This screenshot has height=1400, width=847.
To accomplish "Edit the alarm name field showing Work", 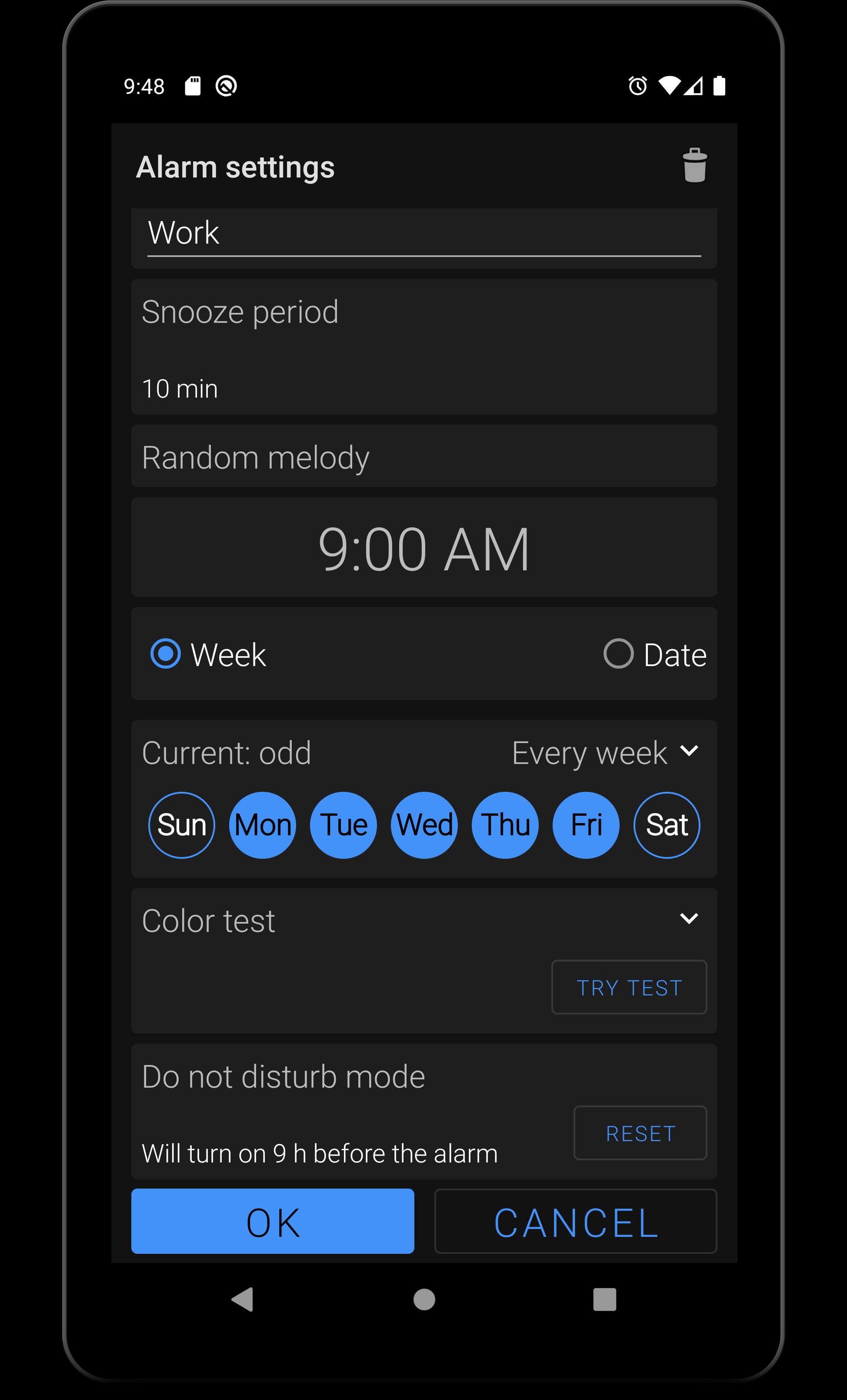I will tap(423, 234).
